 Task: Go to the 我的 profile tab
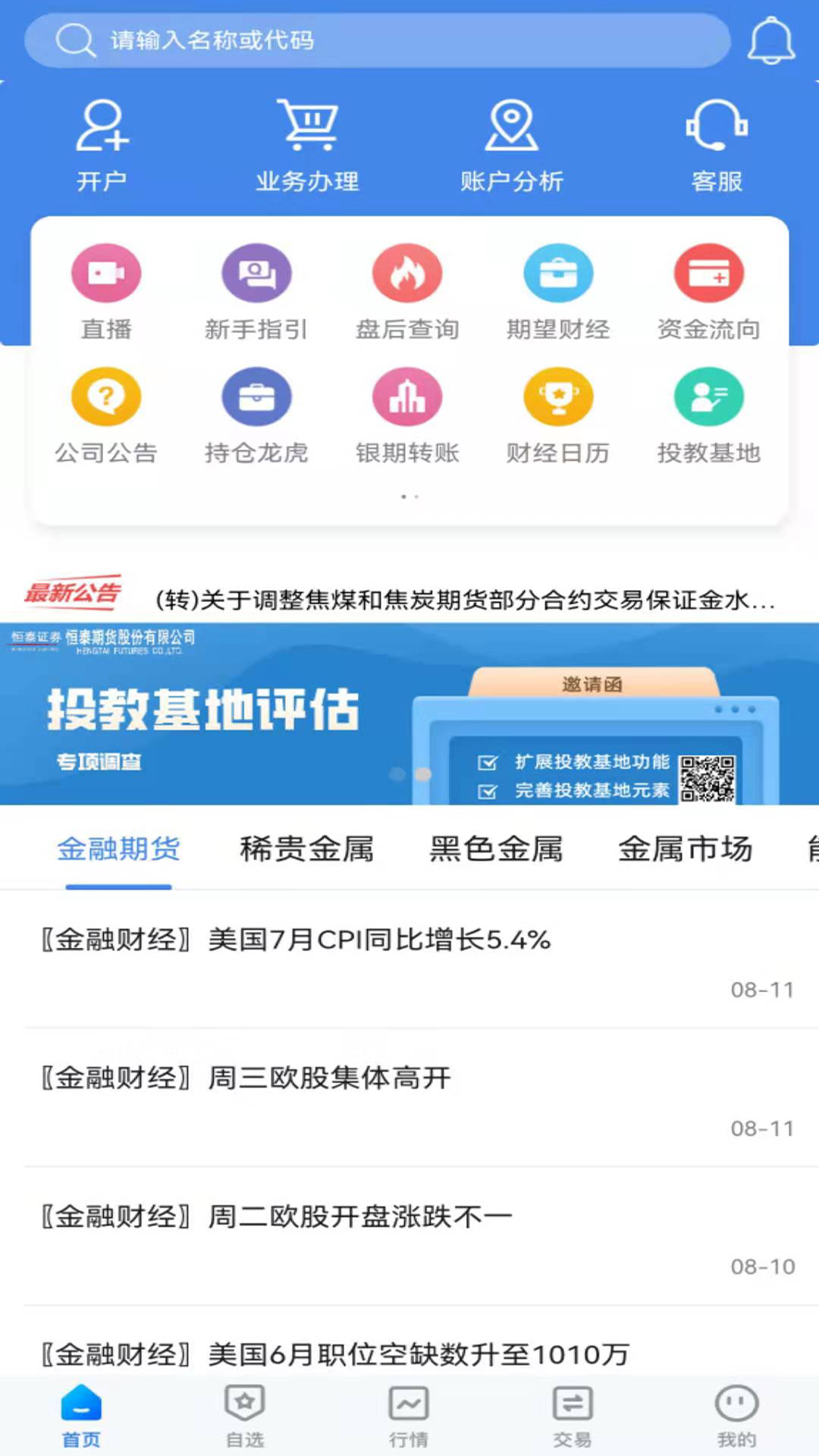(736, 1415)
